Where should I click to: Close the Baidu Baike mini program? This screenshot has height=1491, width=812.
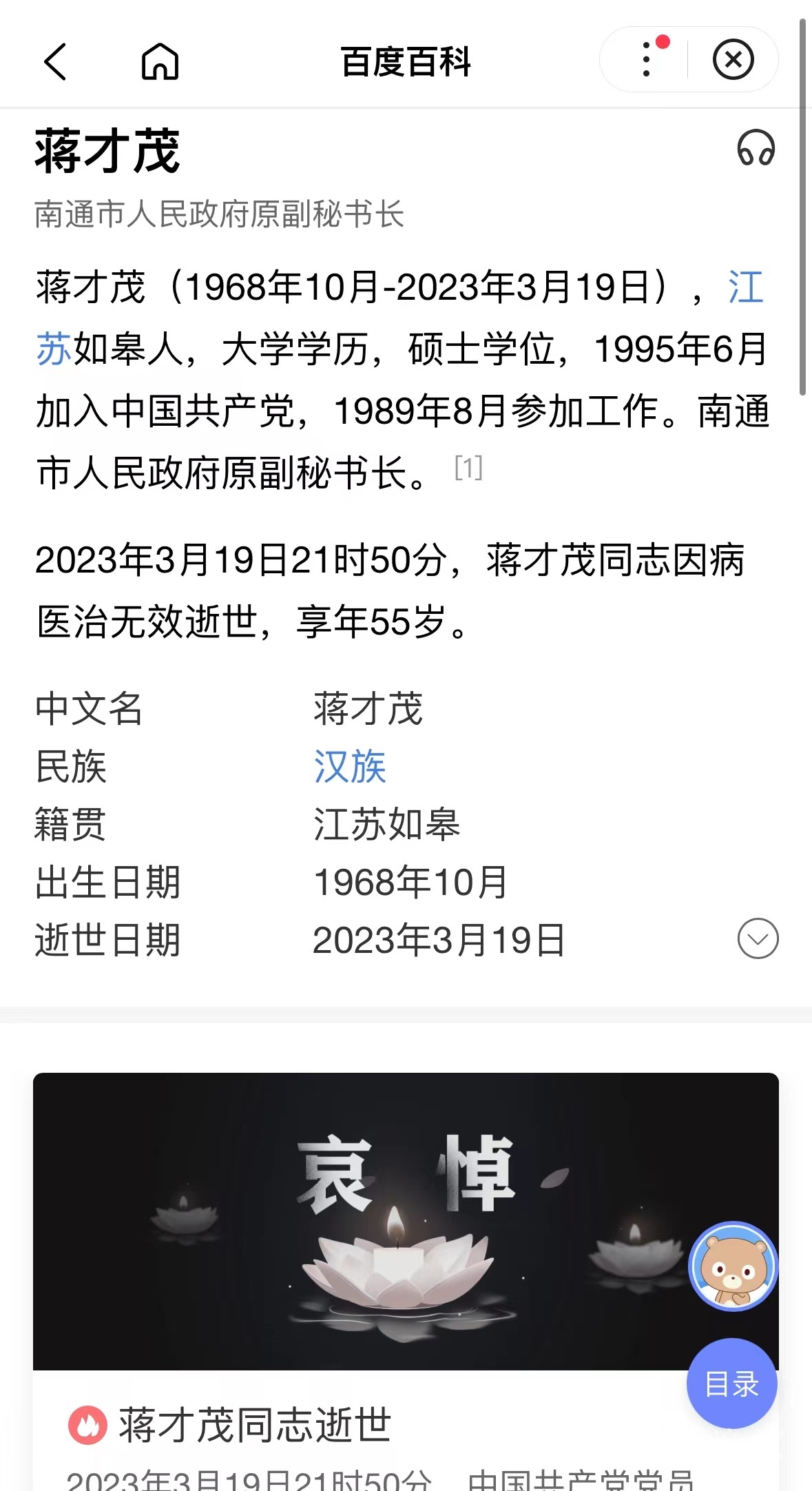click(733, 60)
